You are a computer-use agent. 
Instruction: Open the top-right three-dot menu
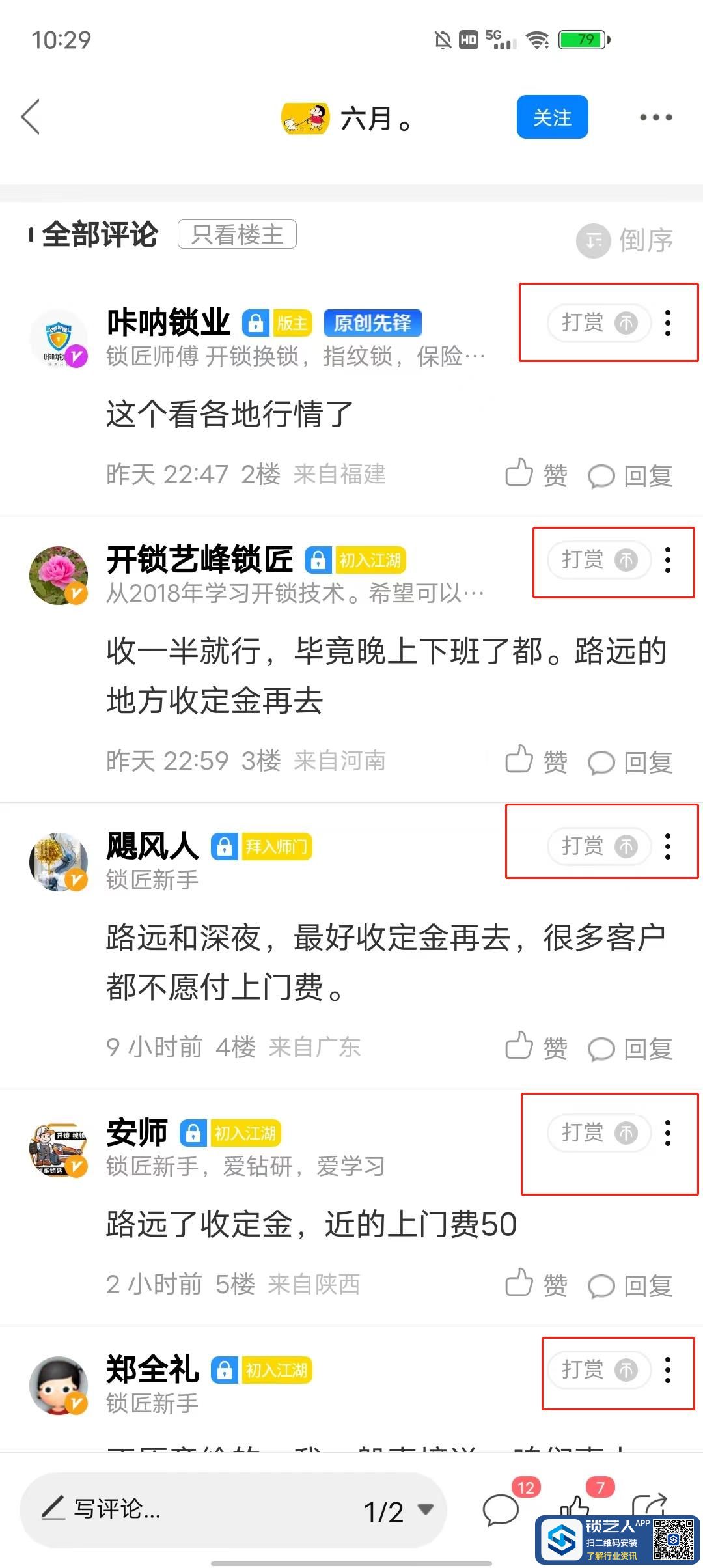655,117
